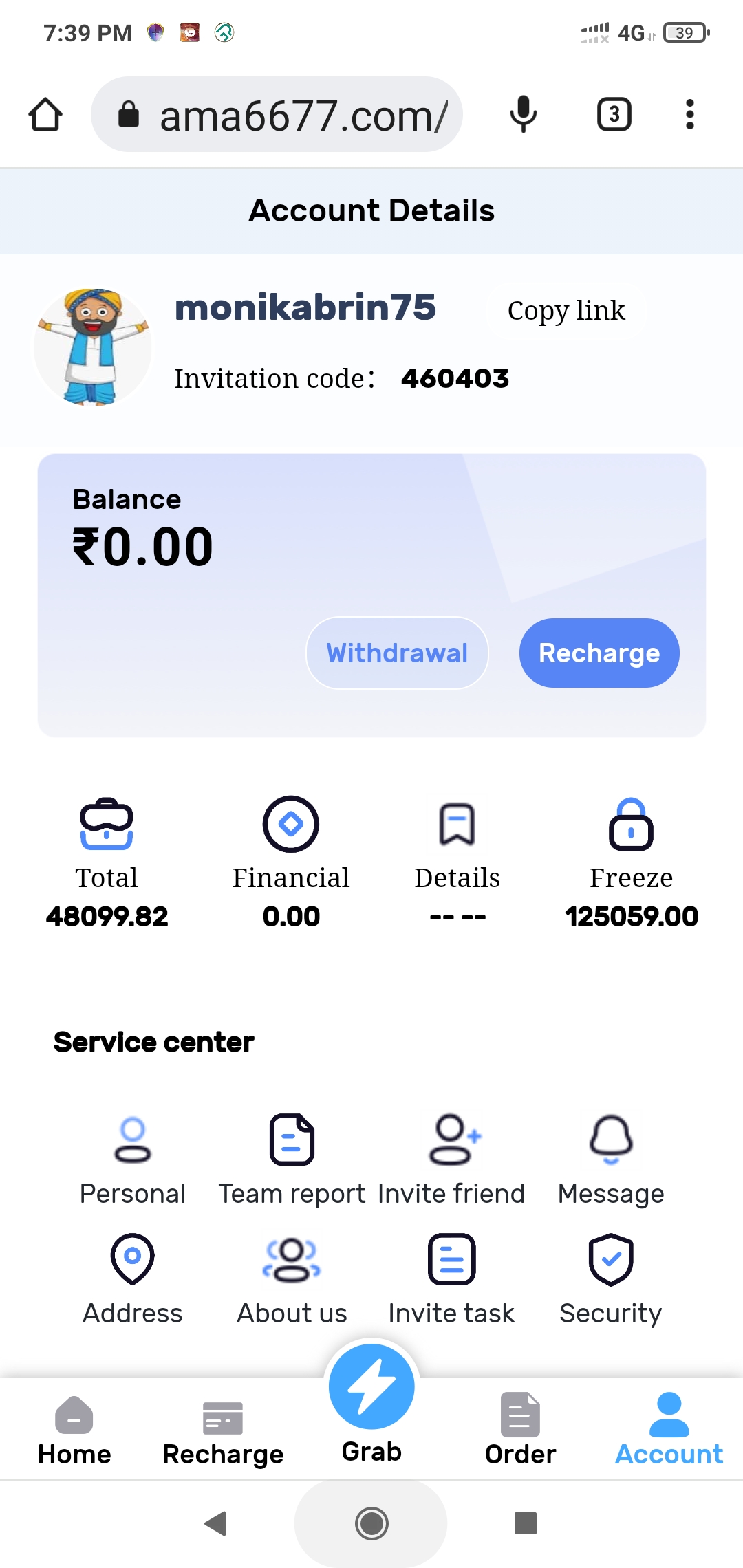This screenshot has height=1568, width=743.
Task: Tap the Grab lightning button
Action: click(x=371, y=1388)
